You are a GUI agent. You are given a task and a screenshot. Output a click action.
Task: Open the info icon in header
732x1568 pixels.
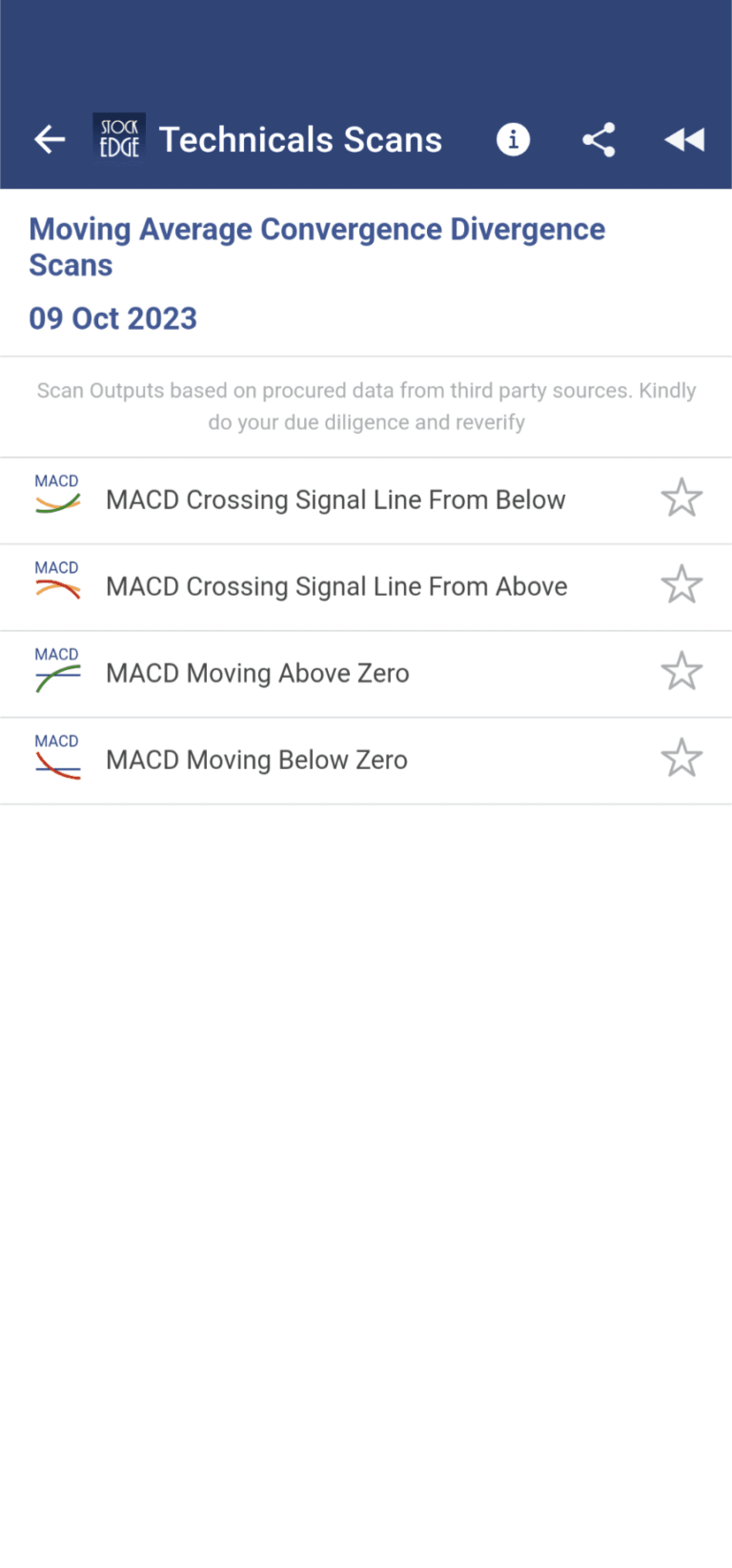pos(513,140)
